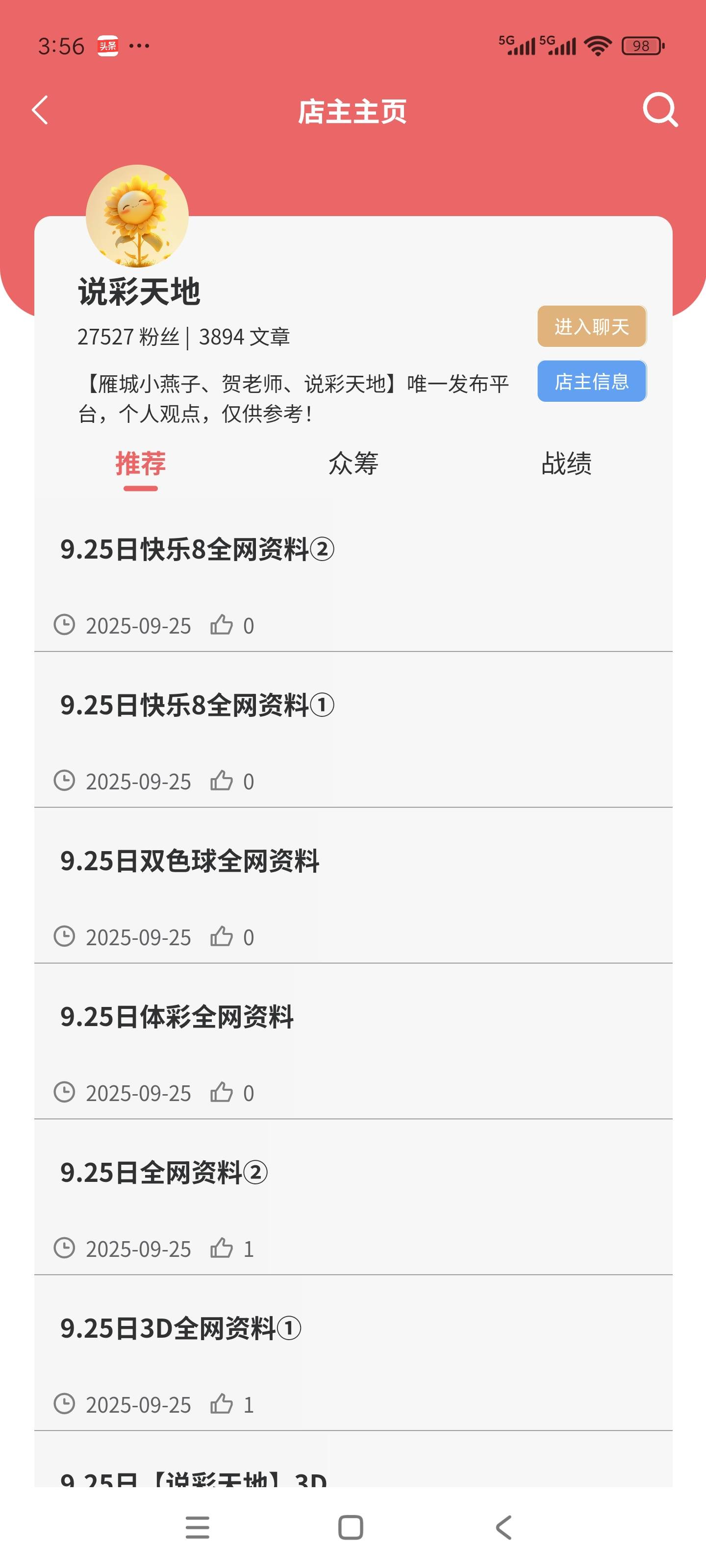This screenshot has height=1568, width=706.
Task: Open article 9.25日快乐8全网资料②
Action: pos(197,550)
